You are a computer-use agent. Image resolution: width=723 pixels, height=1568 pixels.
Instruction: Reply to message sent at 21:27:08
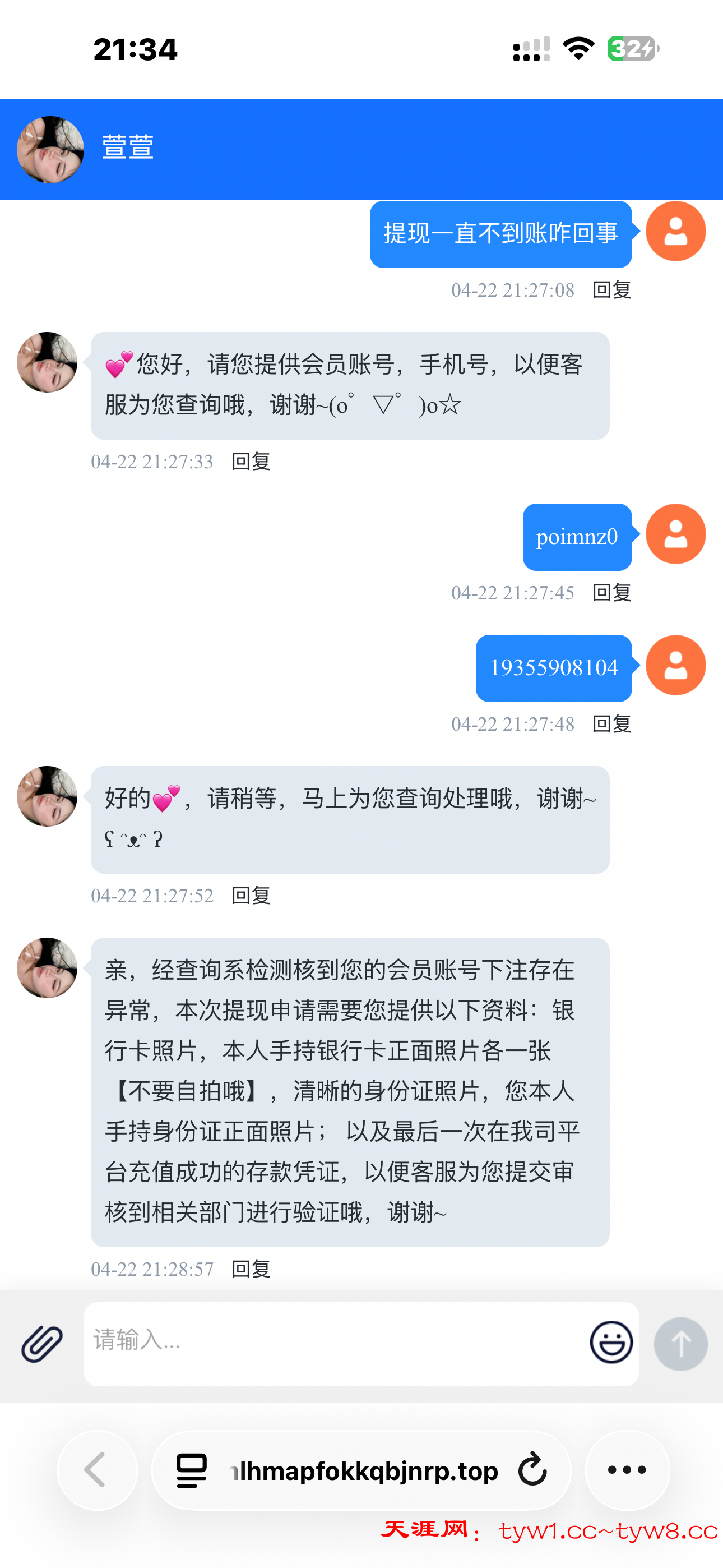tap(611, 290)
